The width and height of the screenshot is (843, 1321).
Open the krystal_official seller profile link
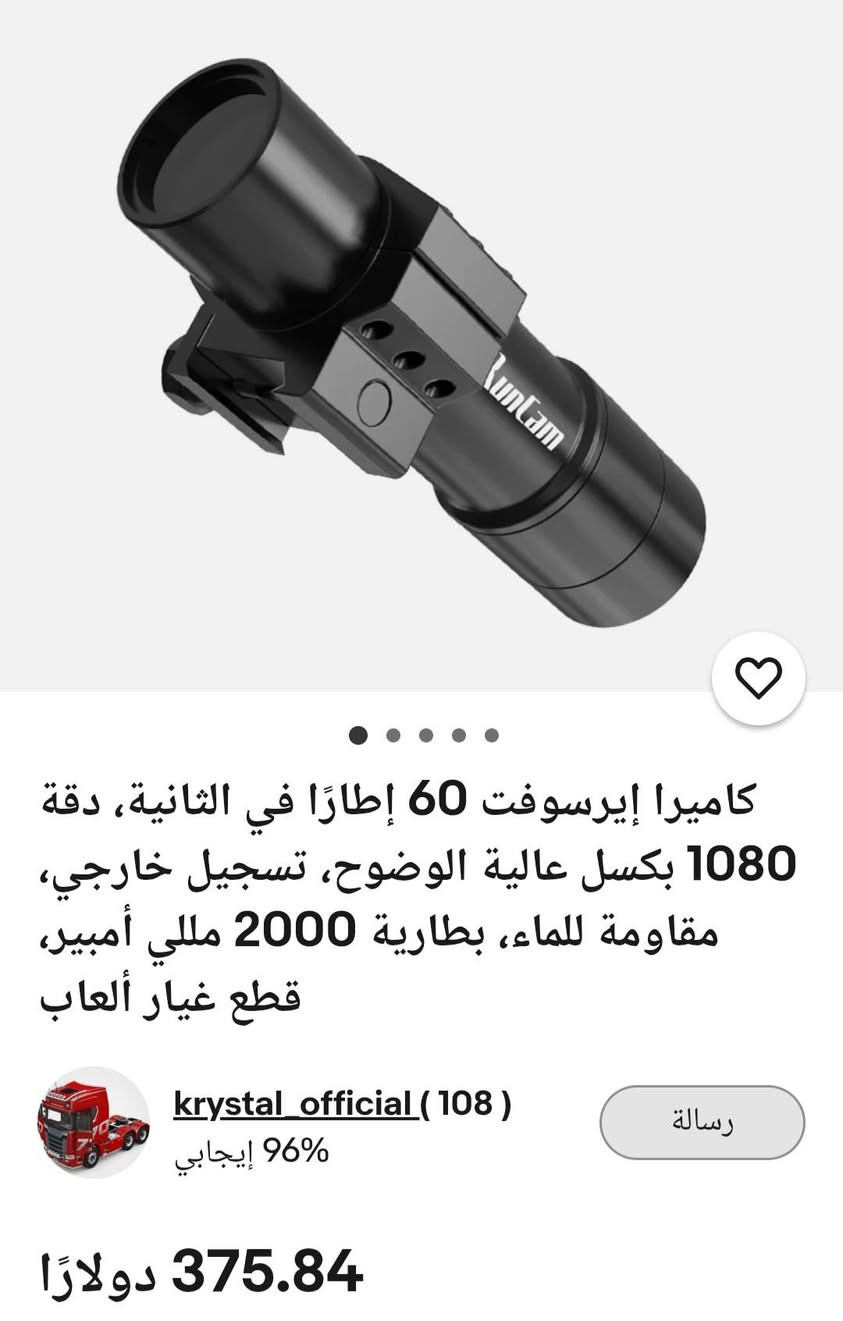point(295,1104)
